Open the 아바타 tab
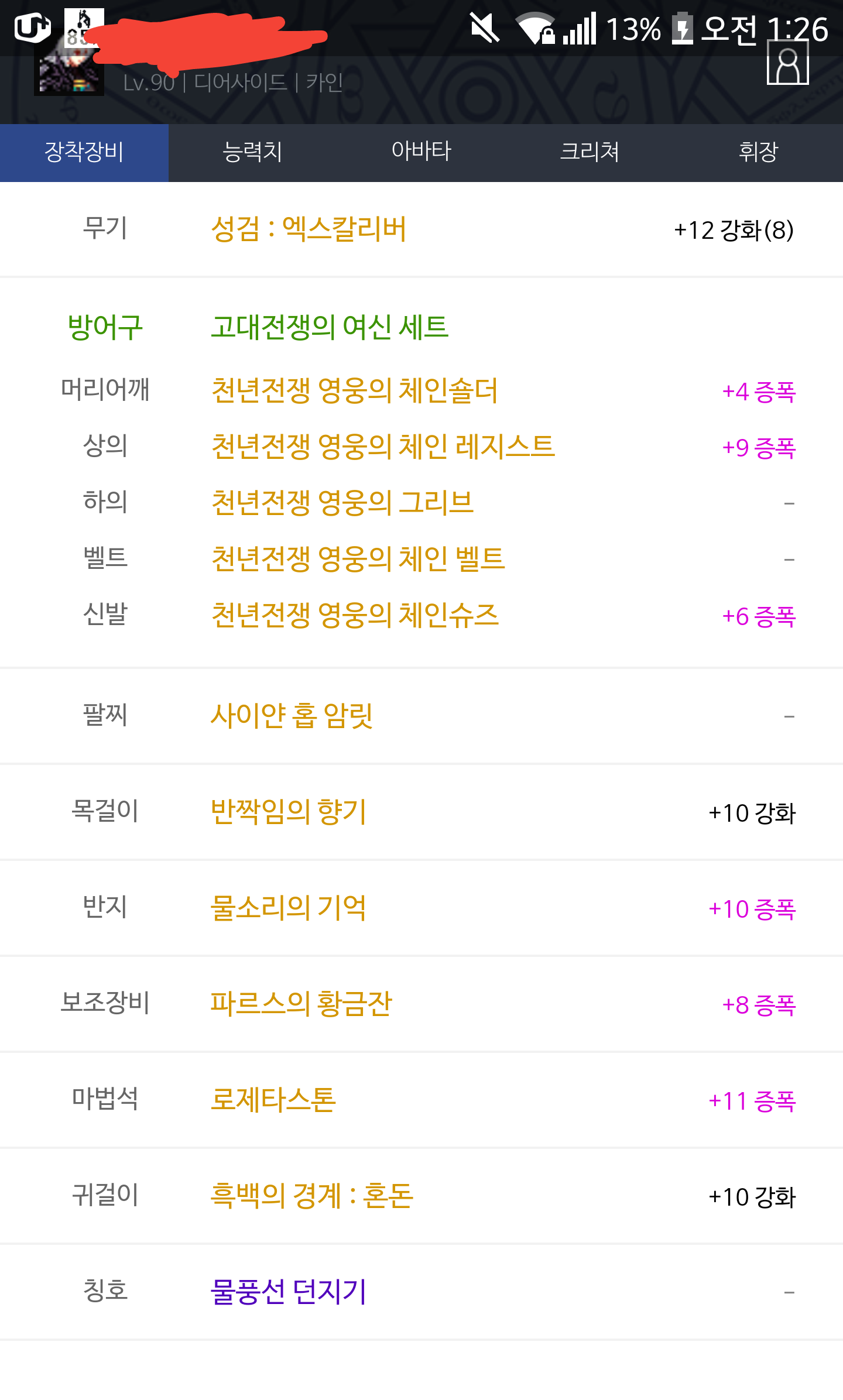843x1400 pixels. (421, 152)
